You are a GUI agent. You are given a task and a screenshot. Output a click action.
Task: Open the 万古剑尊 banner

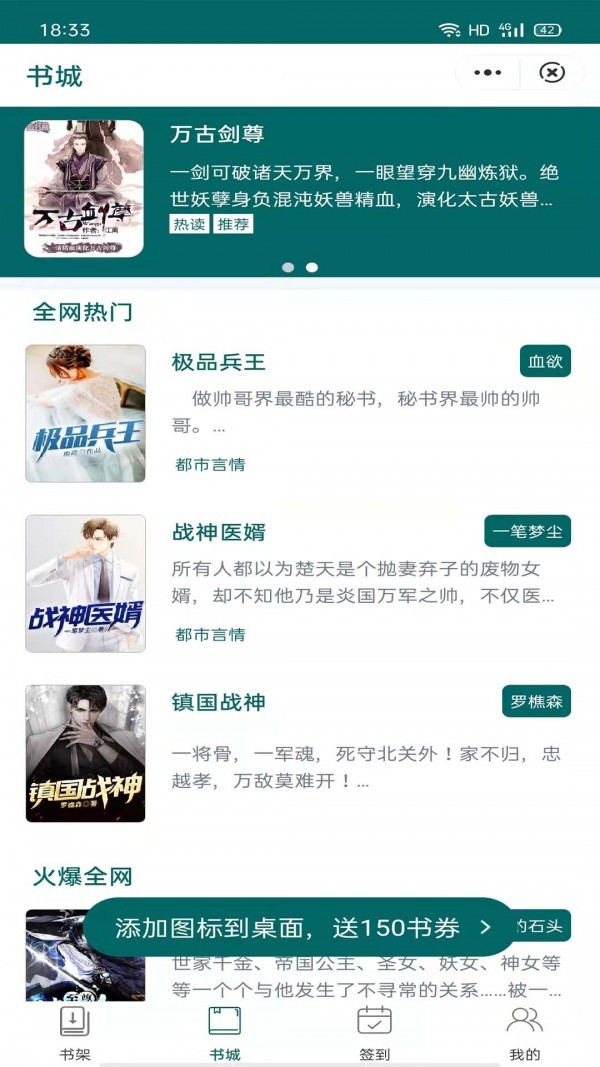tap(300, 188)
